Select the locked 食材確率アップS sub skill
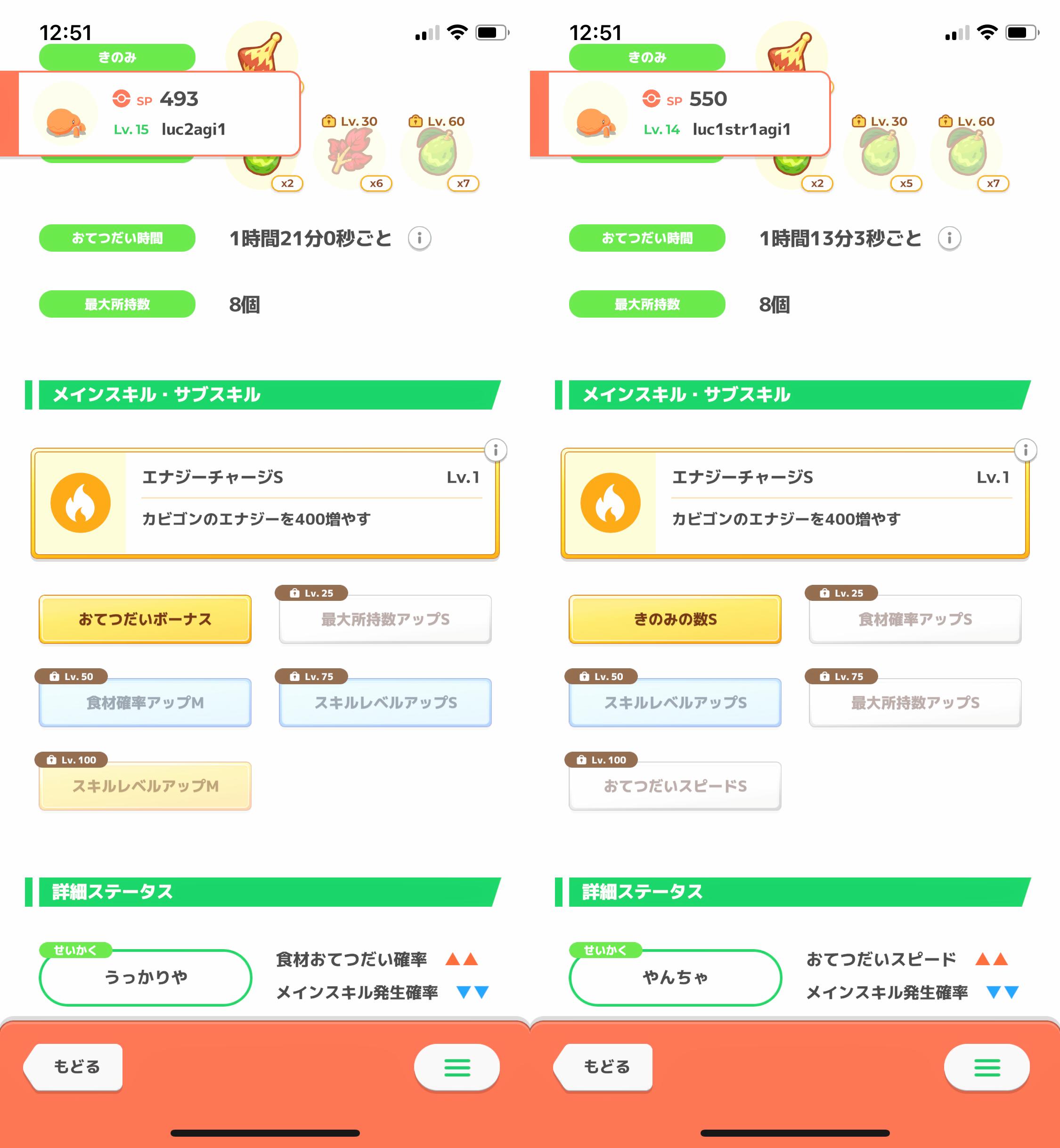 (915, 619)
